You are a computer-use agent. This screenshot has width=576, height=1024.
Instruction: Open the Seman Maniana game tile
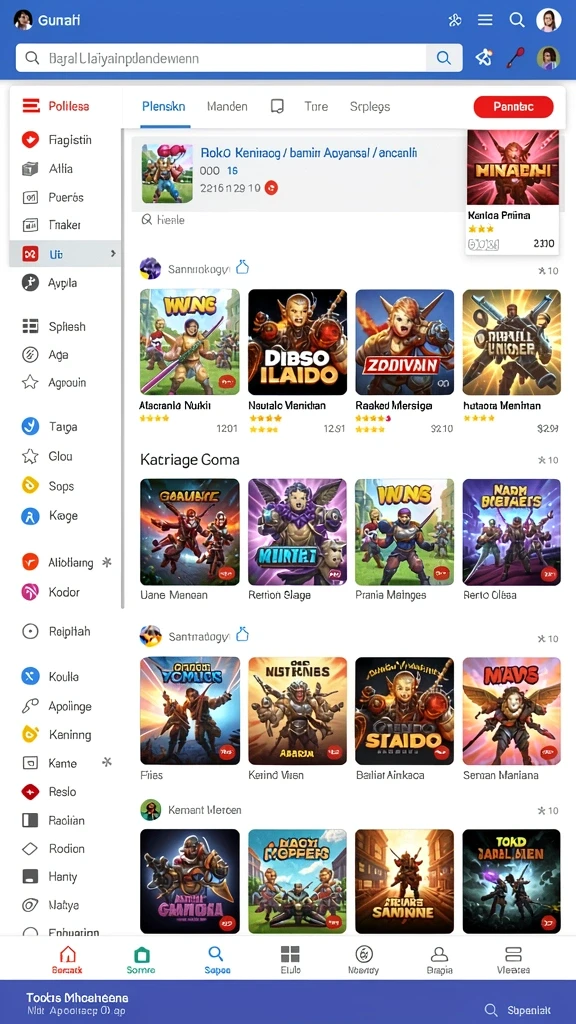pyautogui.click(x=511, y=711)
